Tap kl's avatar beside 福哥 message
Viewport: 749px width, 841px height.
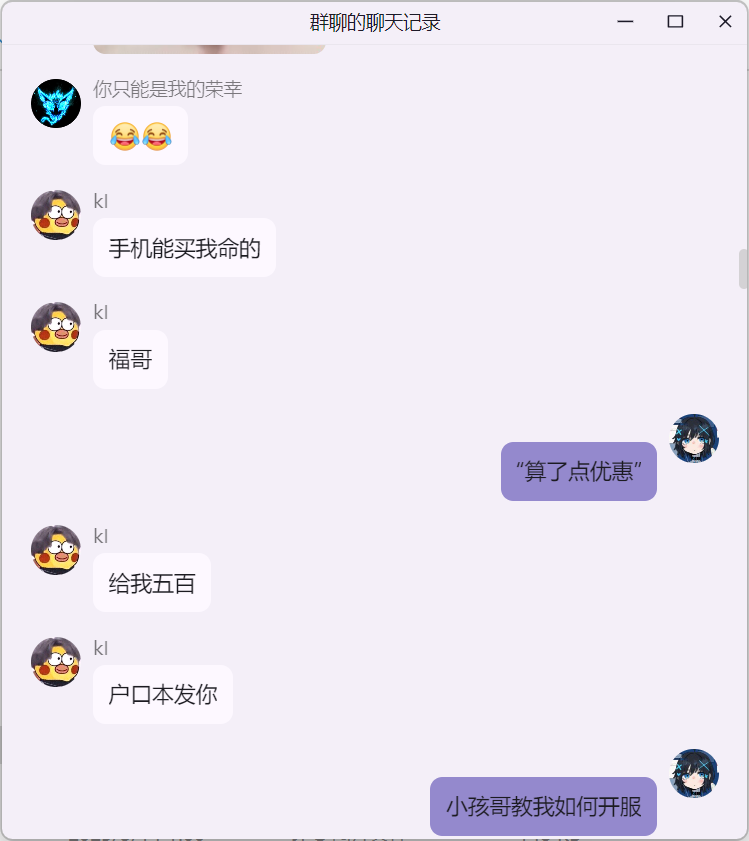tap(56, 327)
